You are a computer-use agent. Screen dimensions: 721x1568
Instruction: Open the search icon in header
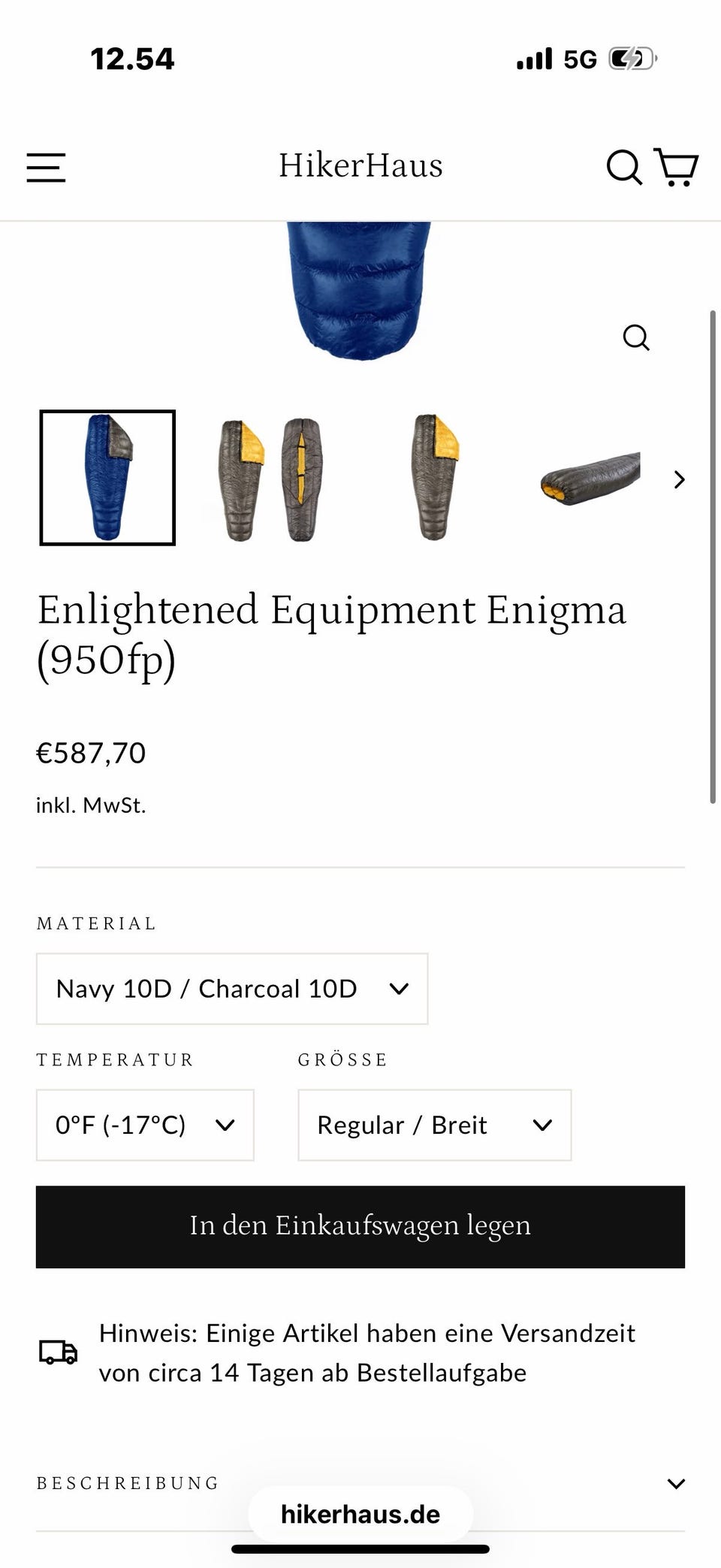[624, 167]
